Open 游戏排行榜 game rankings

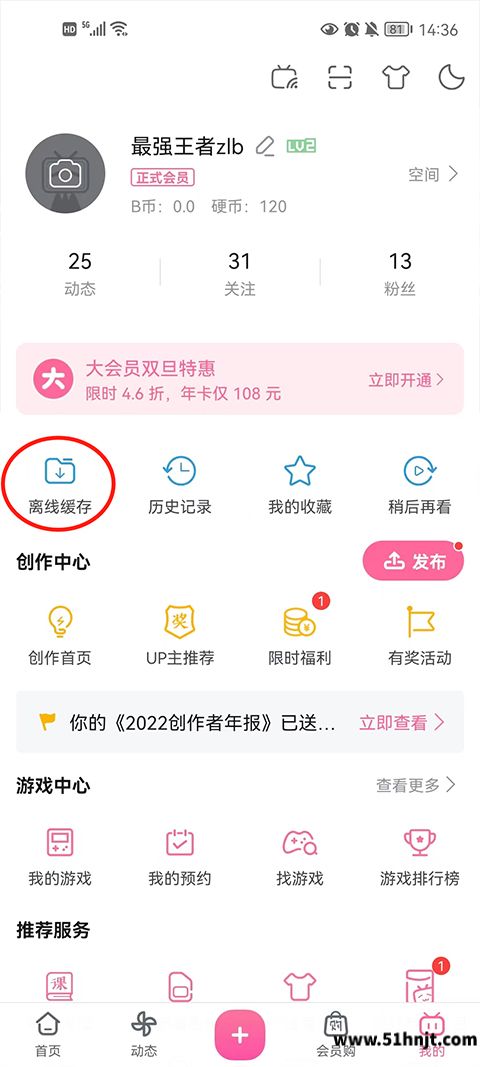tap(419, 857)
